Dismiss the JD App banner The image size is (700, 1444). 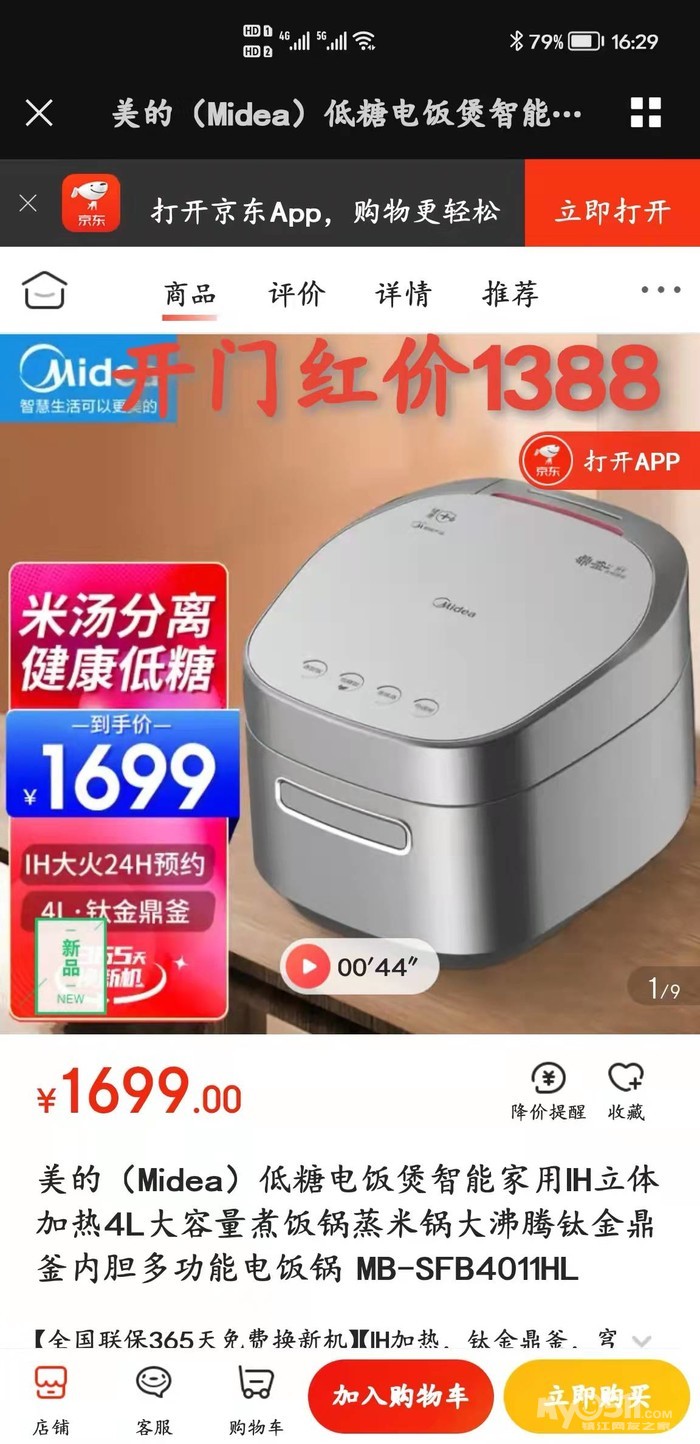28,203
